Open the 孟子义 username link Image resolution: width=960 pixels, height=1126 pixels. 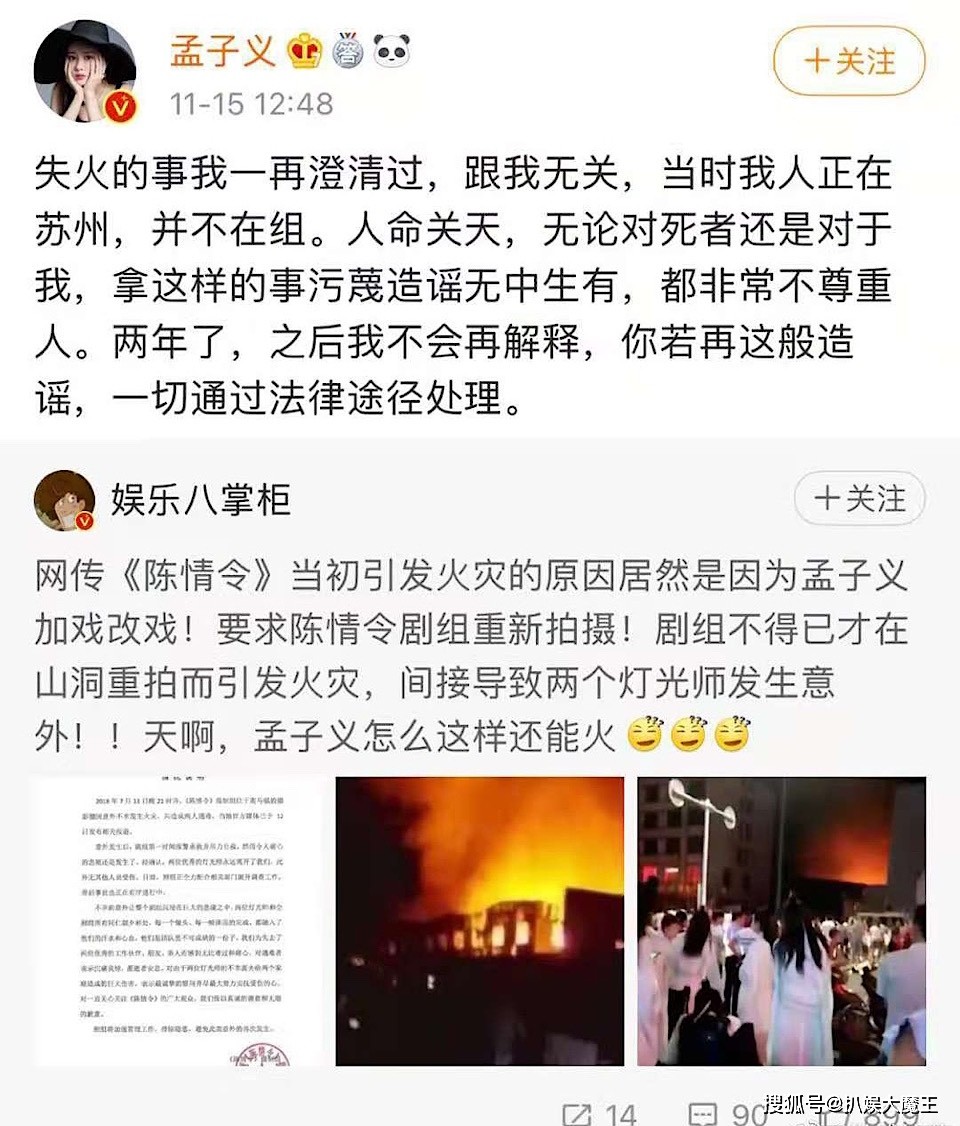[222, 52]
